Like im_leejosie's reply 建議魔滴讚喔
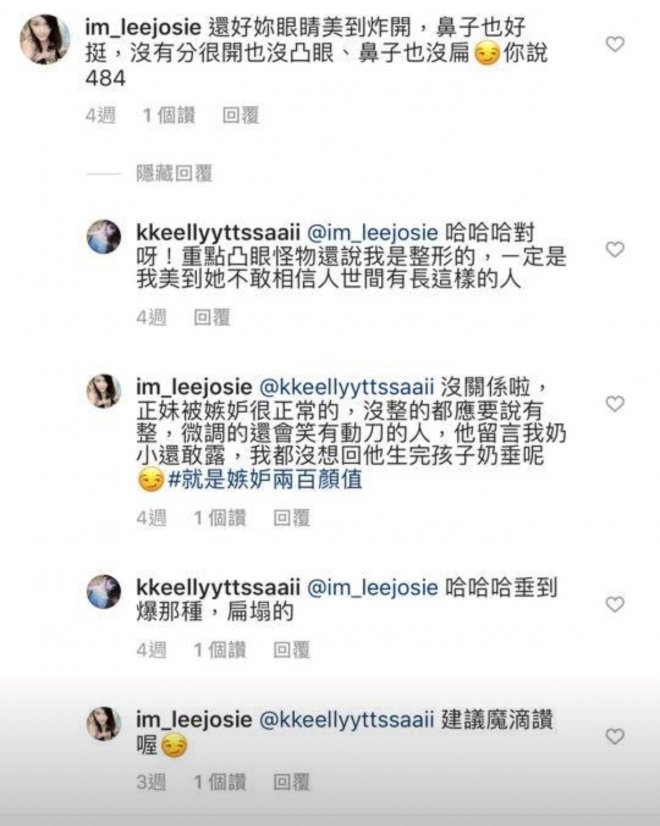The height and width of the screenshot is (826, 660). tap(616, 737)
